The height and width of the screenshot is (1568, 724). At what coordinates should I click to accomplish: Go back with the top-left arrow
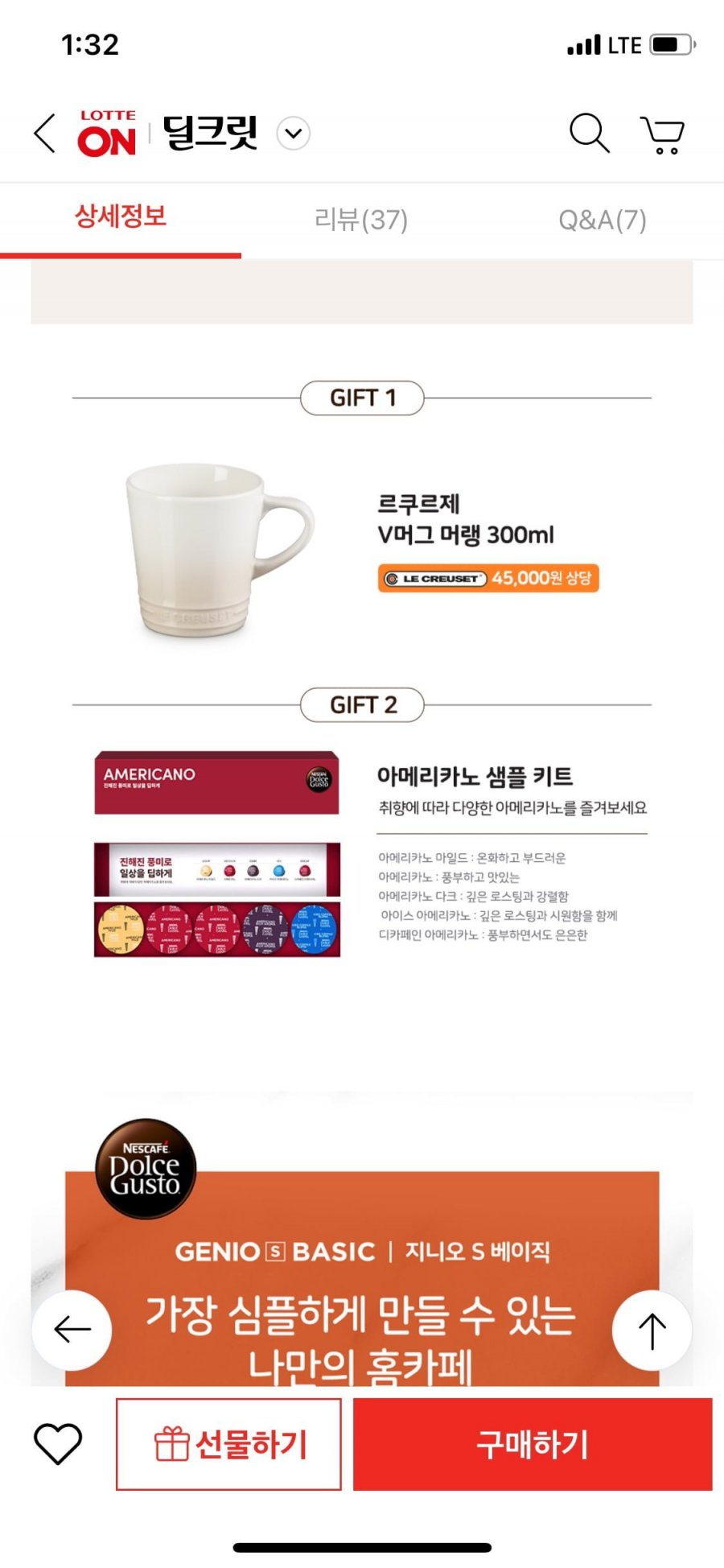click(x=45, y=133)
